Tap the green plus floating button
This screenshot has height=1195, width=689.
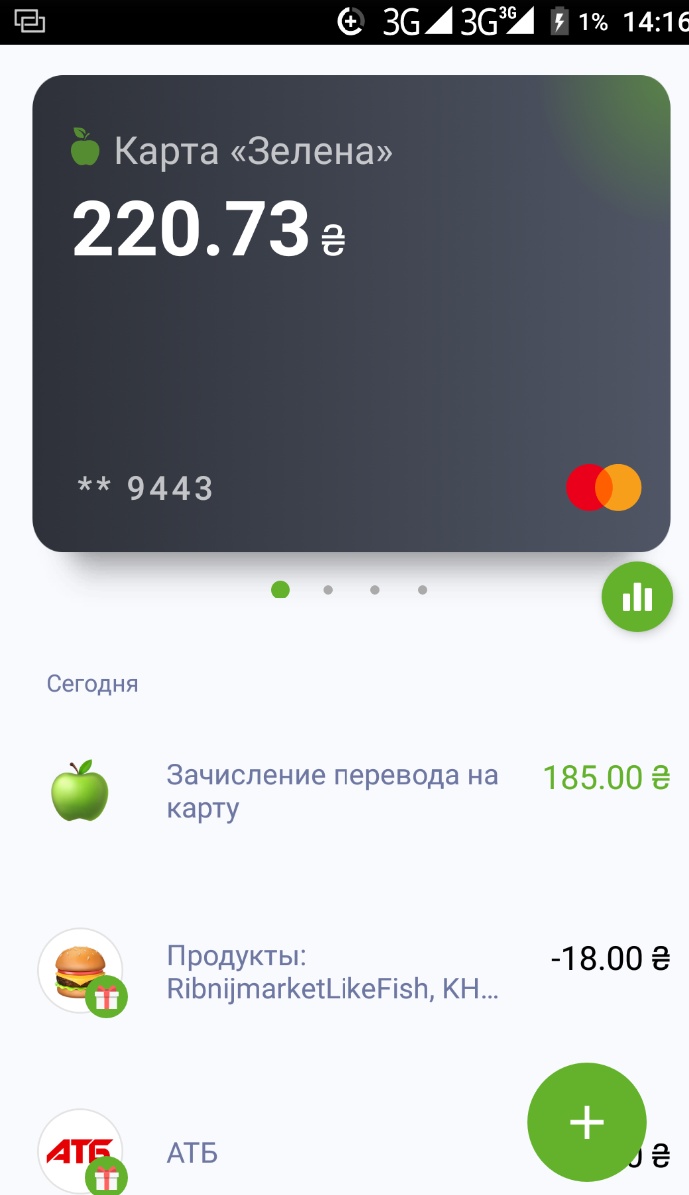coord(587,1122)
